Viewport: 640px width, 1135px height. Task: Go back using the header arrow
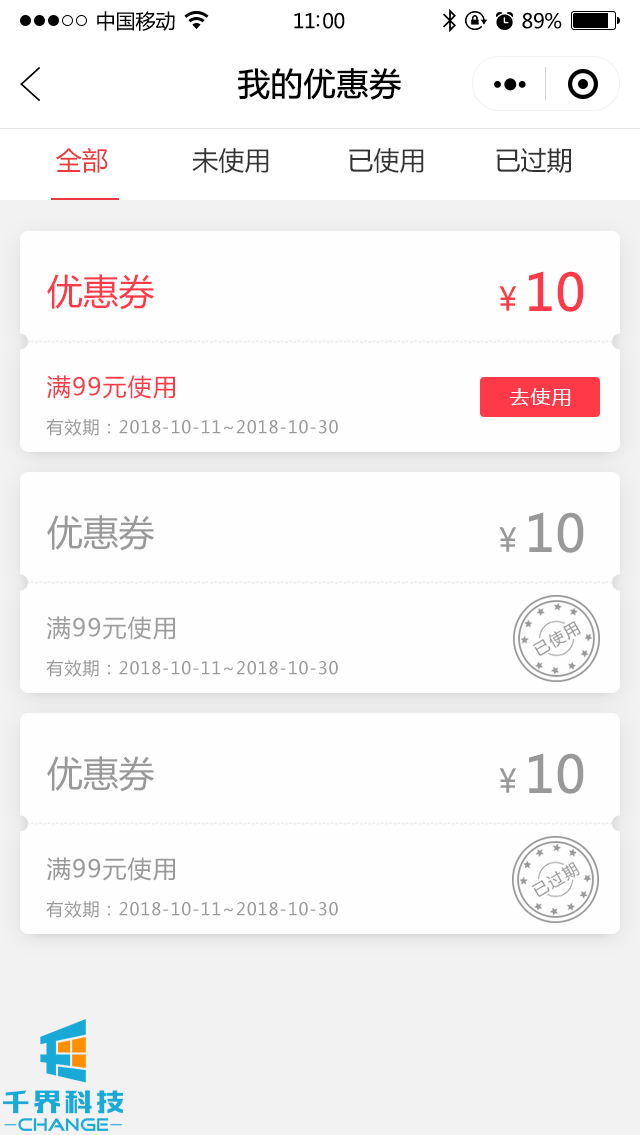pyautogui.click(x=31, y=85)
